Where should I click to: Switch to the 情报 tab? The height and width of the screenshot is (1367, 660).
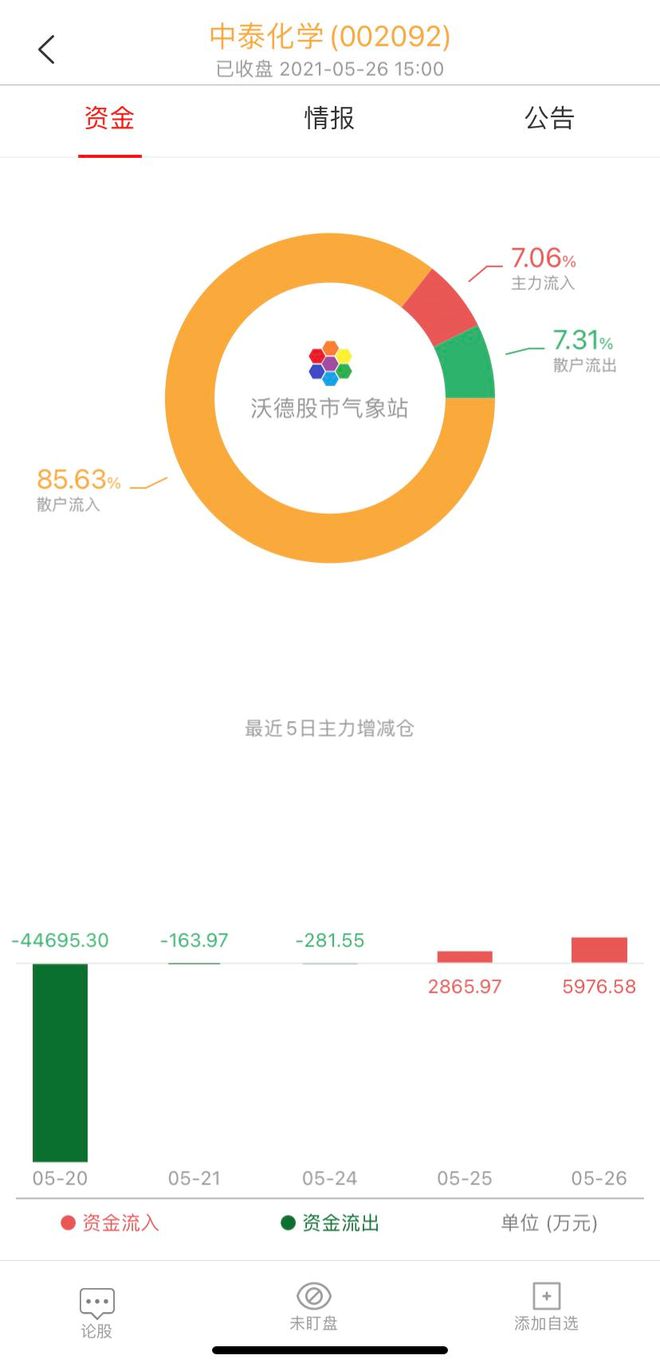point(329,119)
